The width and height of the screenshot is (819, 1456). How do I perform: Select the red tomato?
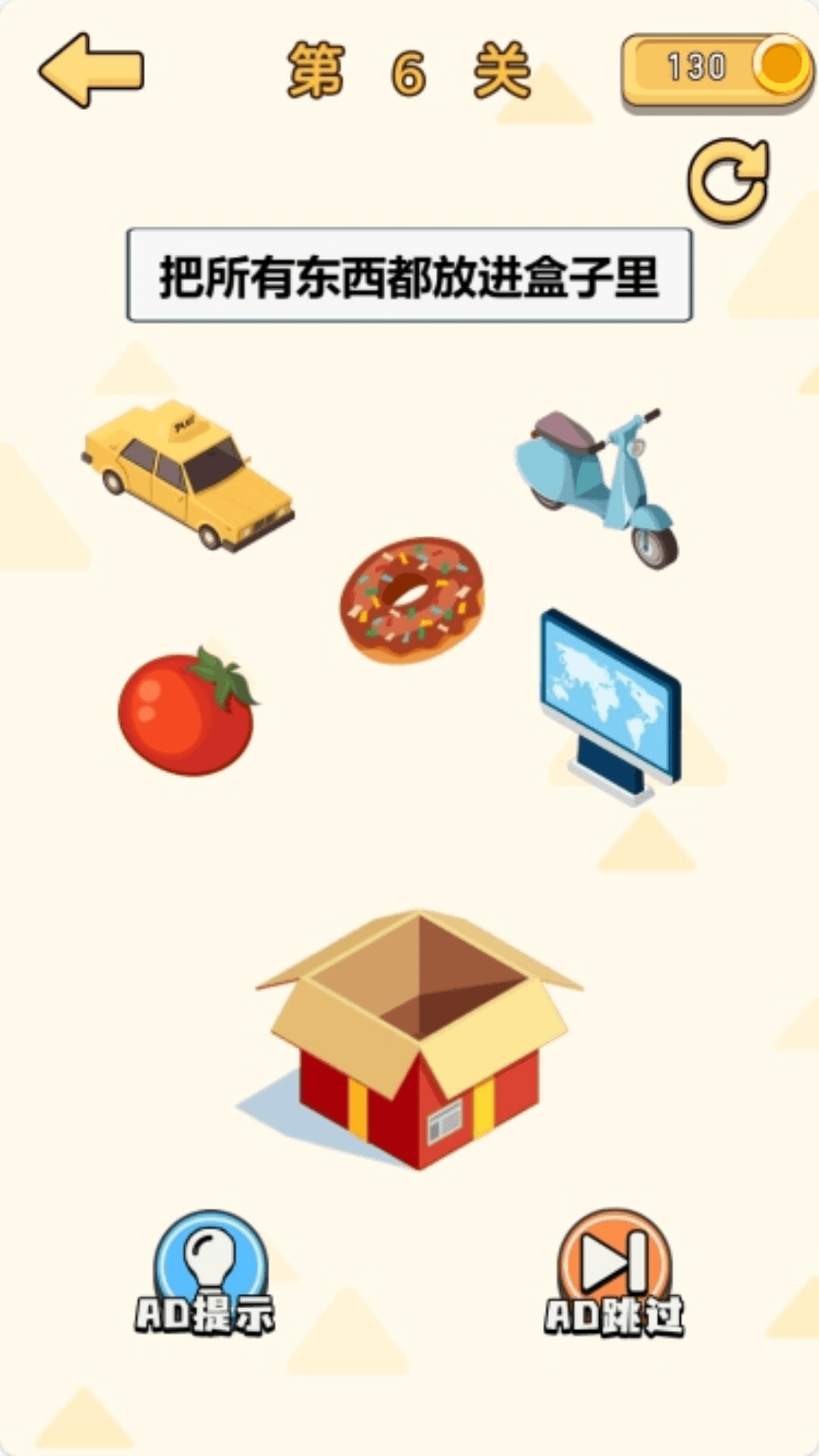(x=186, y=713)
